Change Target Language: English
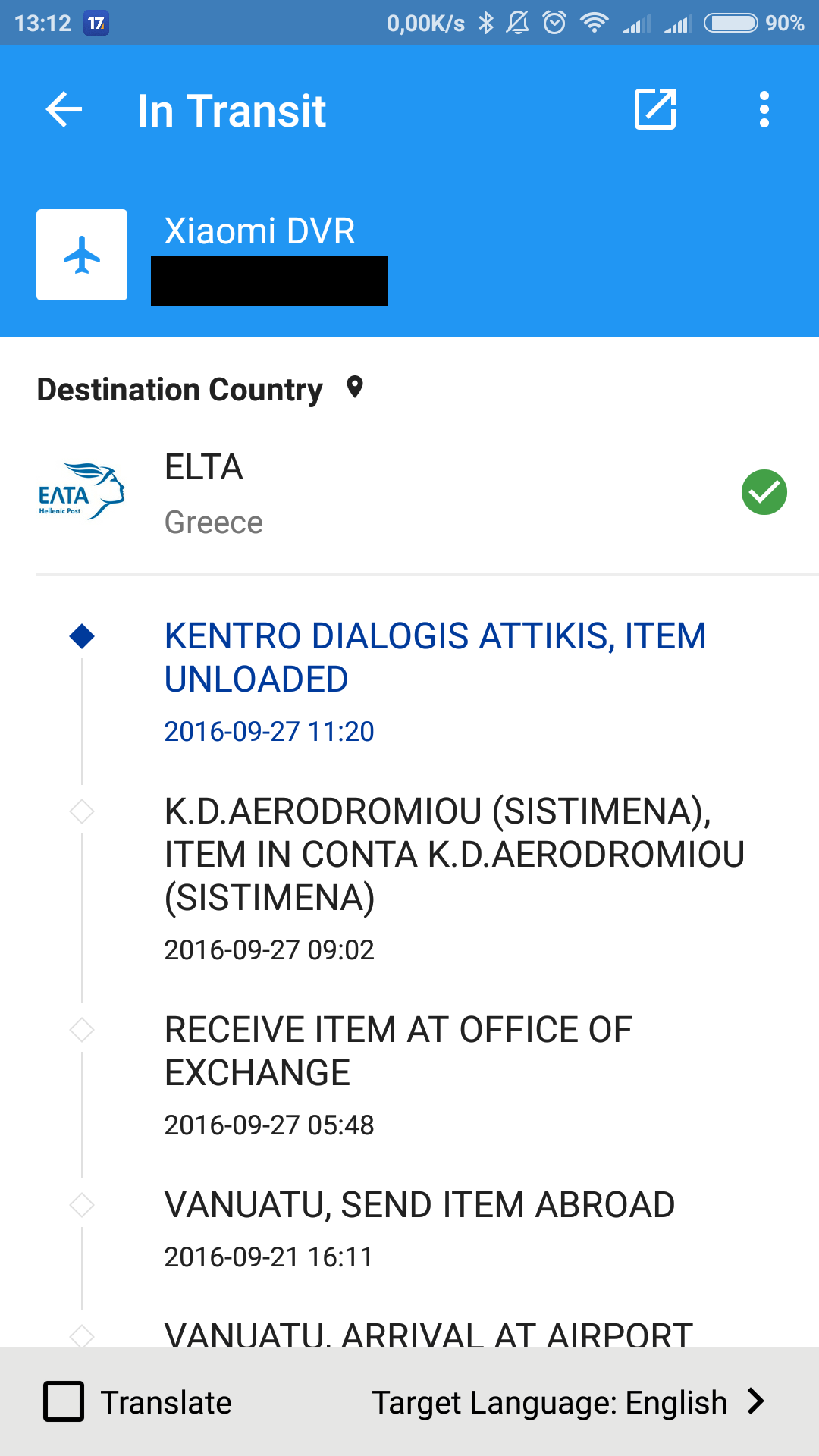The image size is (819, 1456). [x=567, y=1402]
